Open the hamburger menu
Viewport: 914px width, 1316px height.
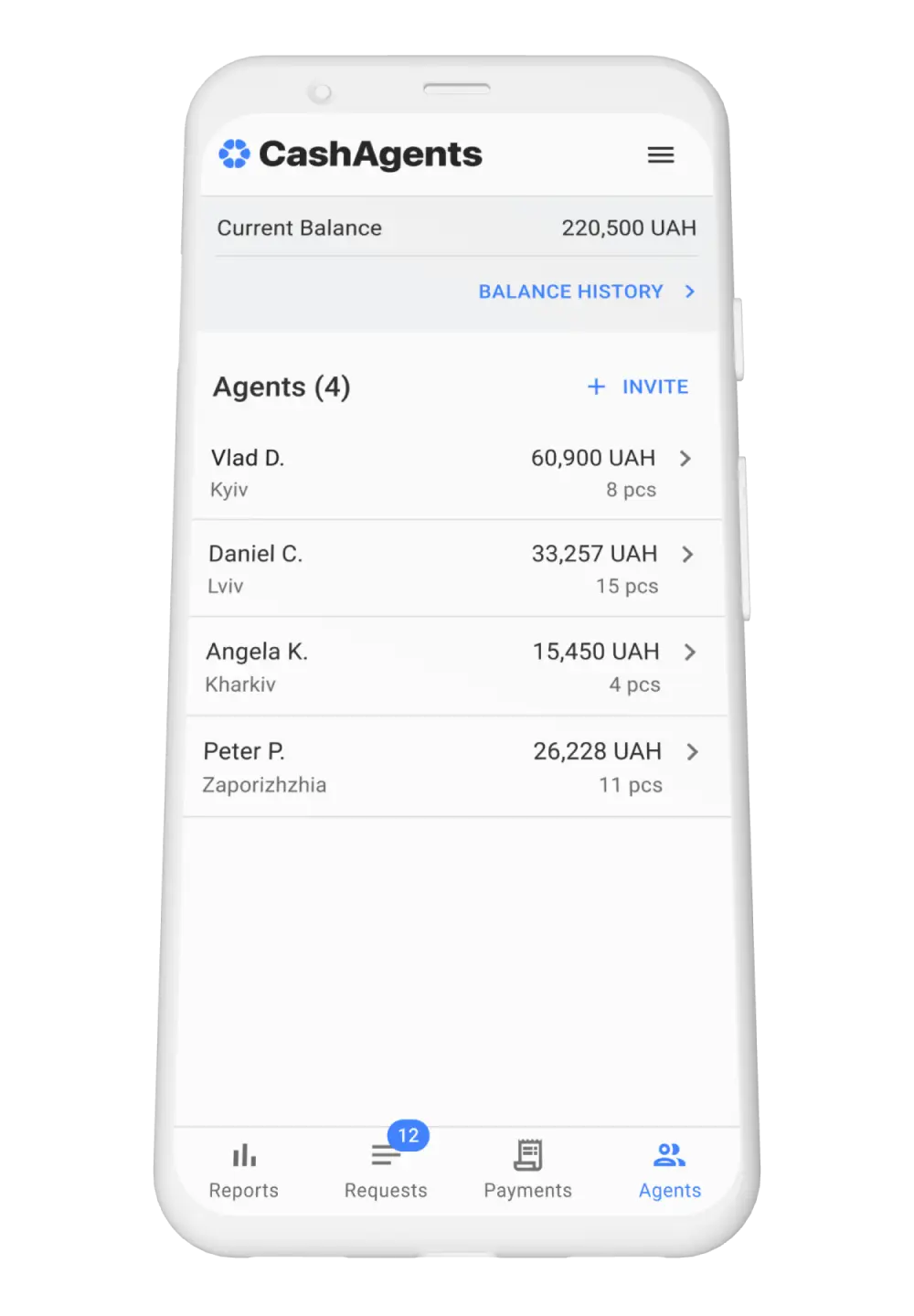661,155
